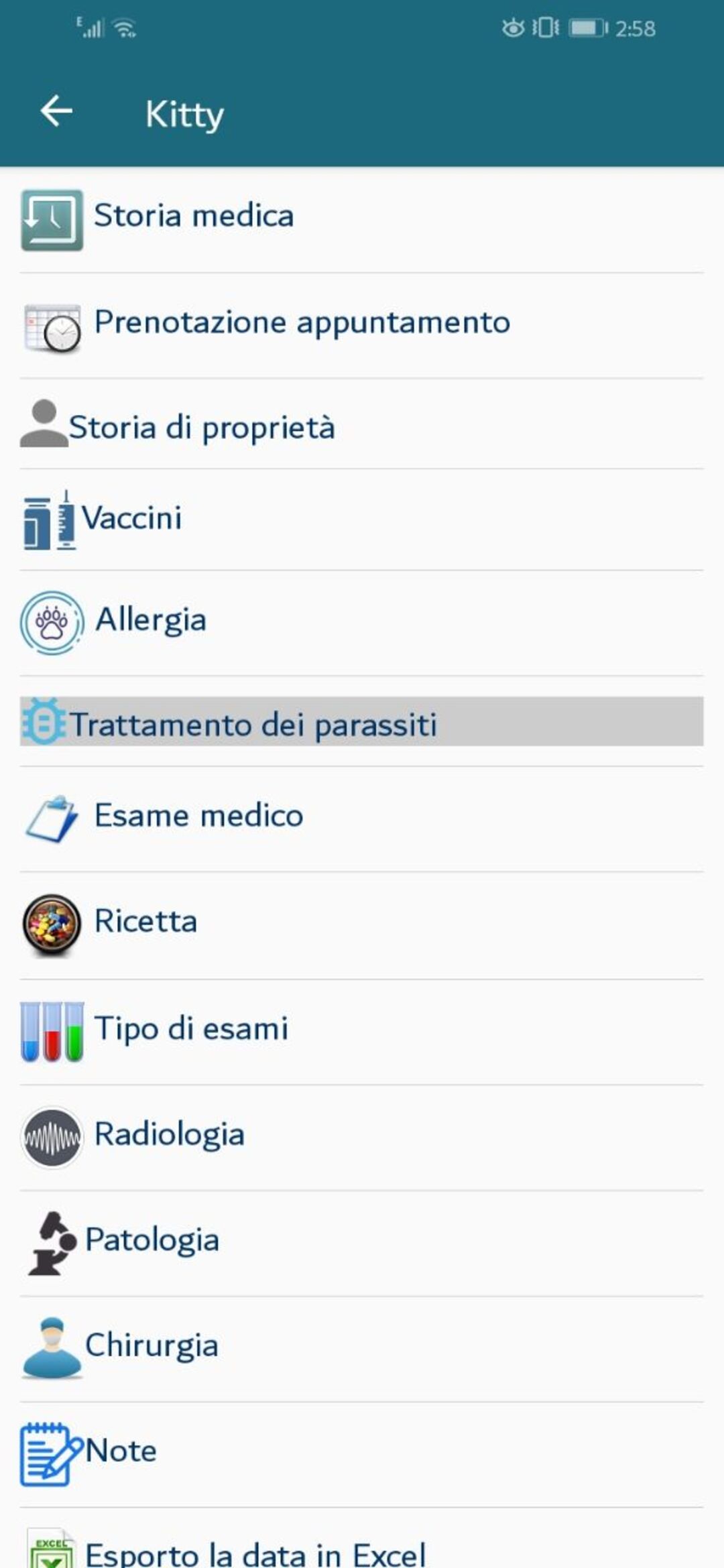Viewport: 724px width, 1568px height.
Task: Open the Radiologia section
Action: (x=169, y=1136)
